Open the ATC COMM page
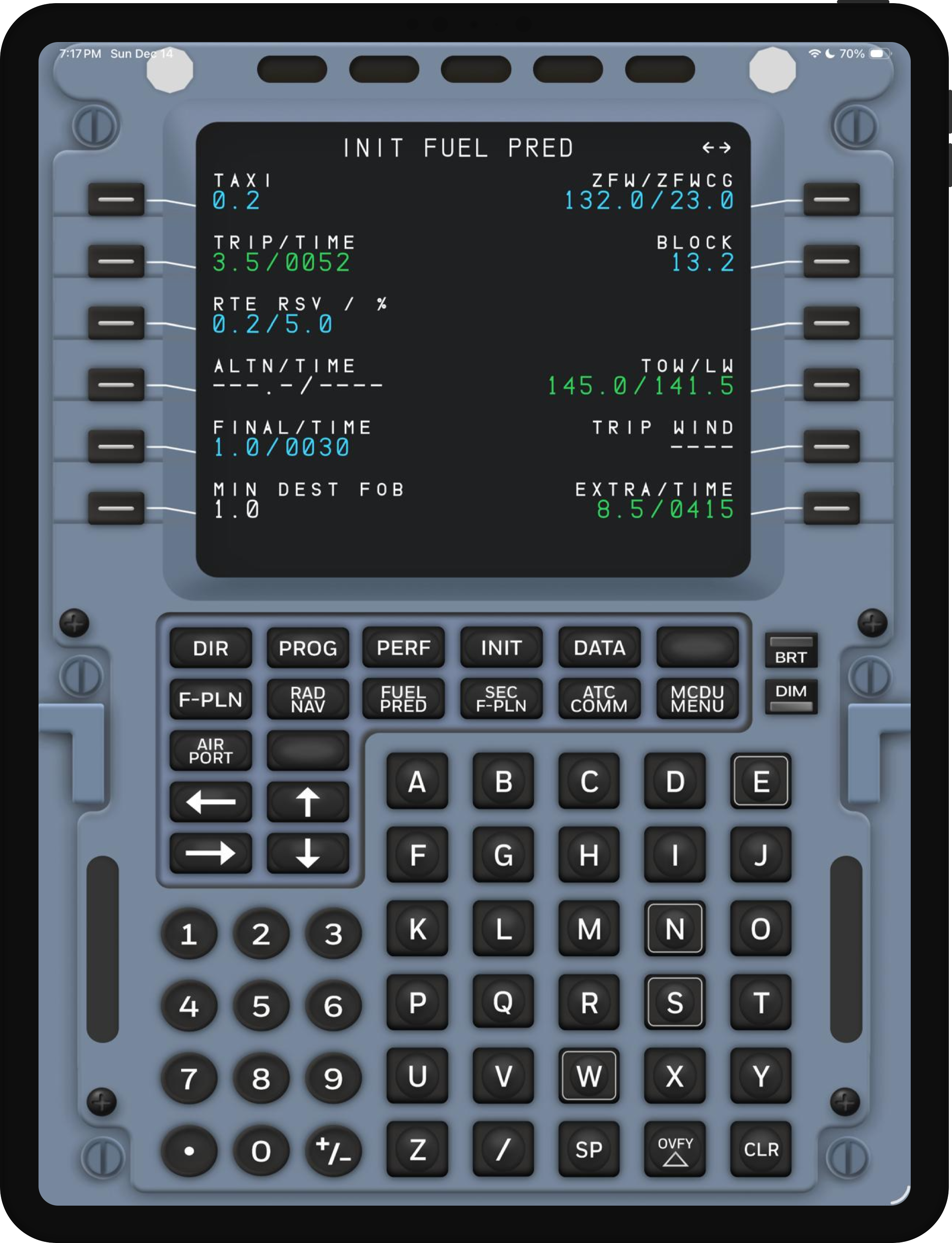 click(x=599, y=699)
